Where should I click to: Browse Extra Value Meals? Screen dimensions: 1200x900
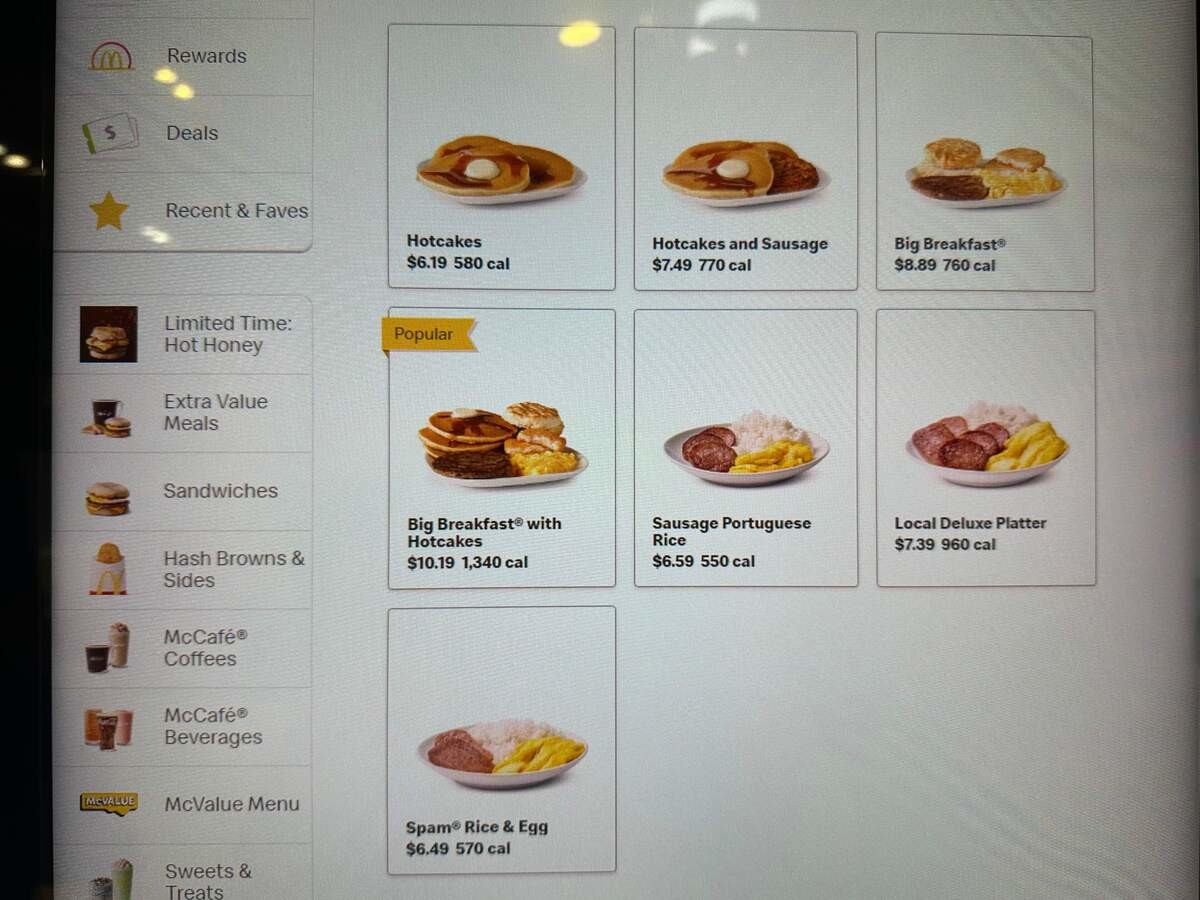point(185,412)
